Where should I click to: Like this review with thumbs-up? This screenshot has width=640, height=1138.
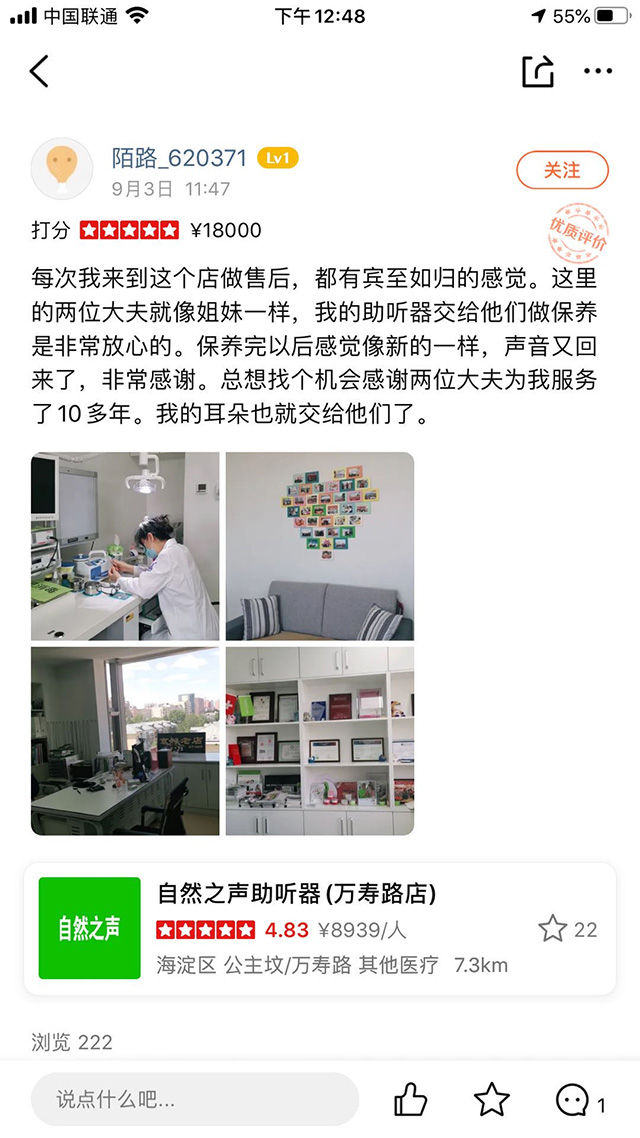410,1100
